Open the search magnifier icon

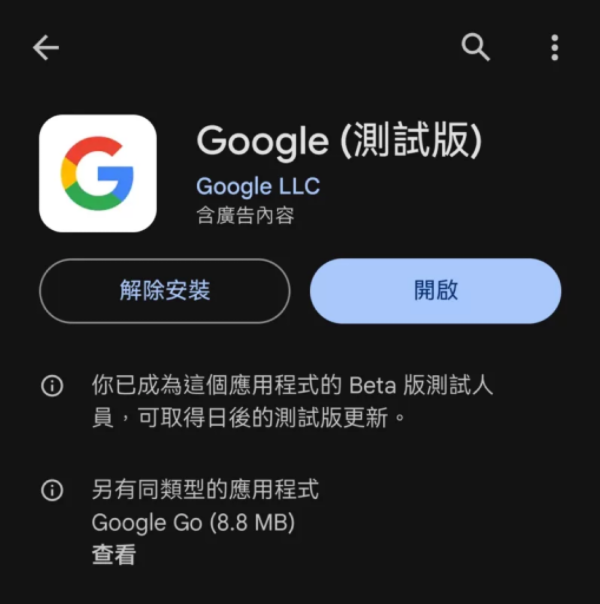[476, 47]
